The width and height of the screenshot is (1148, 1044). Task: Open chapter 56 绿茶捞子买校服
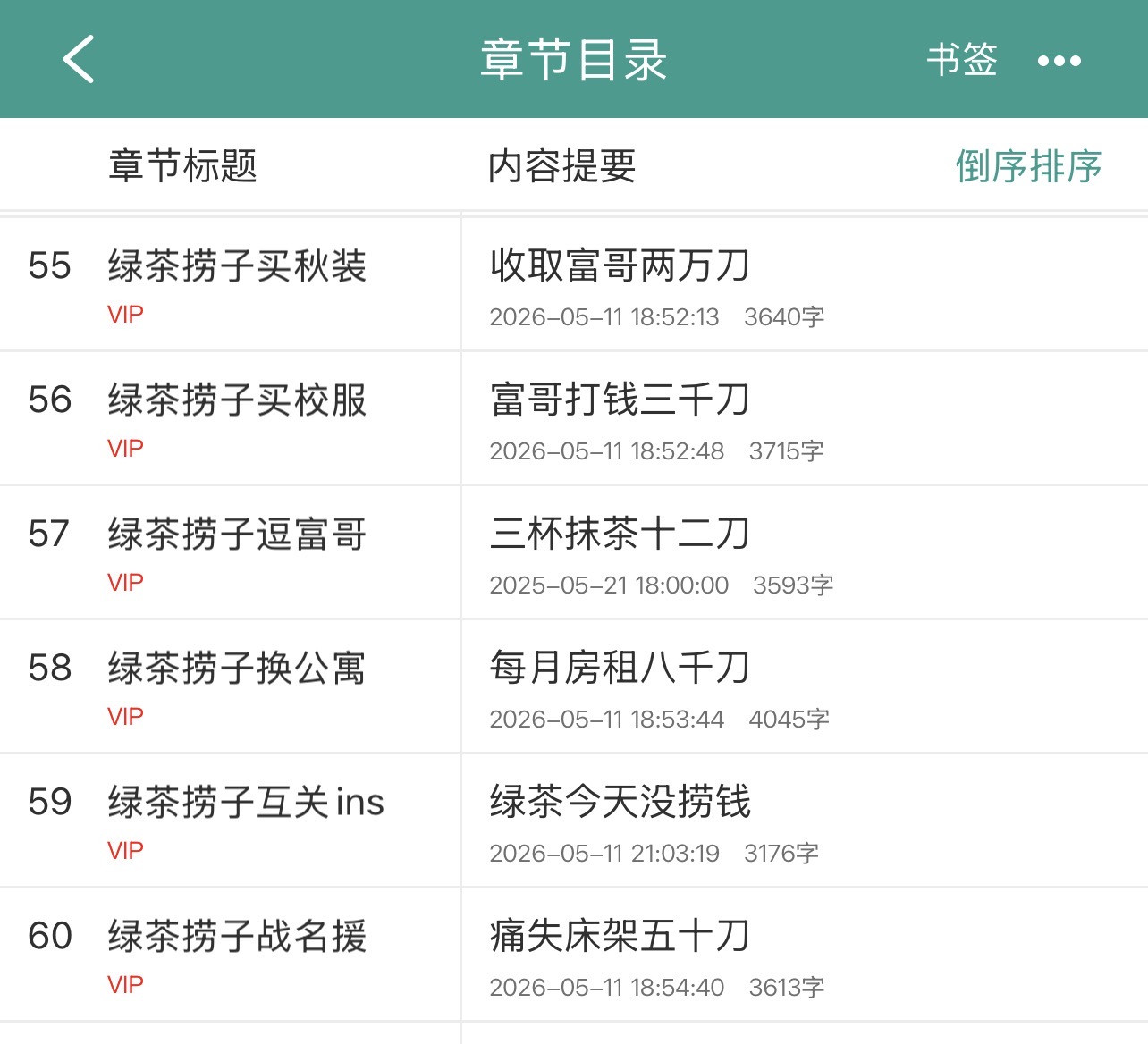(574, 418)
